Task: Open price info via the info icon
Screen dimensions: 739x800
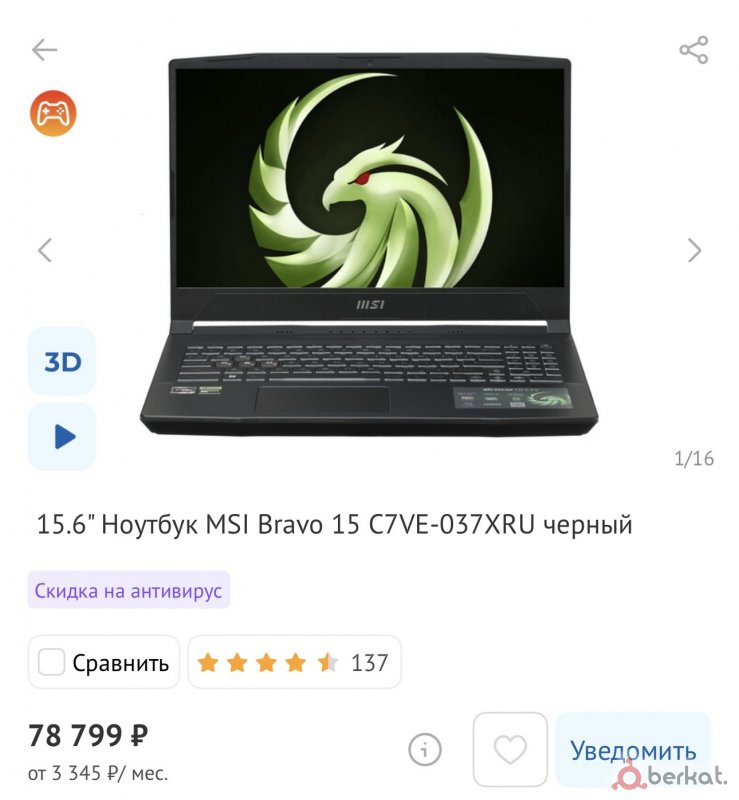Action: point(425,750)
